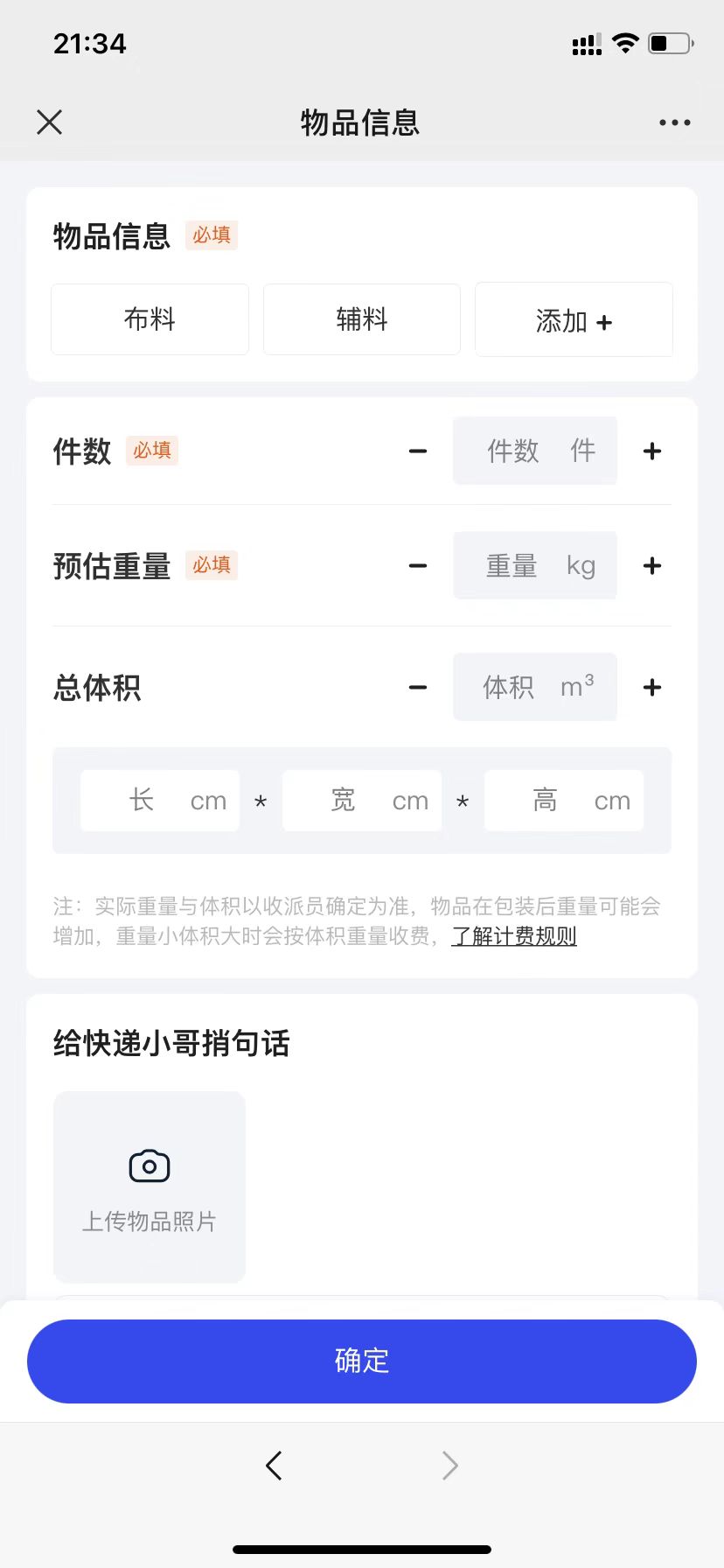Focus the 重量 kg input field
Screen dimensions: 724x1568
[x=535, y=565]
